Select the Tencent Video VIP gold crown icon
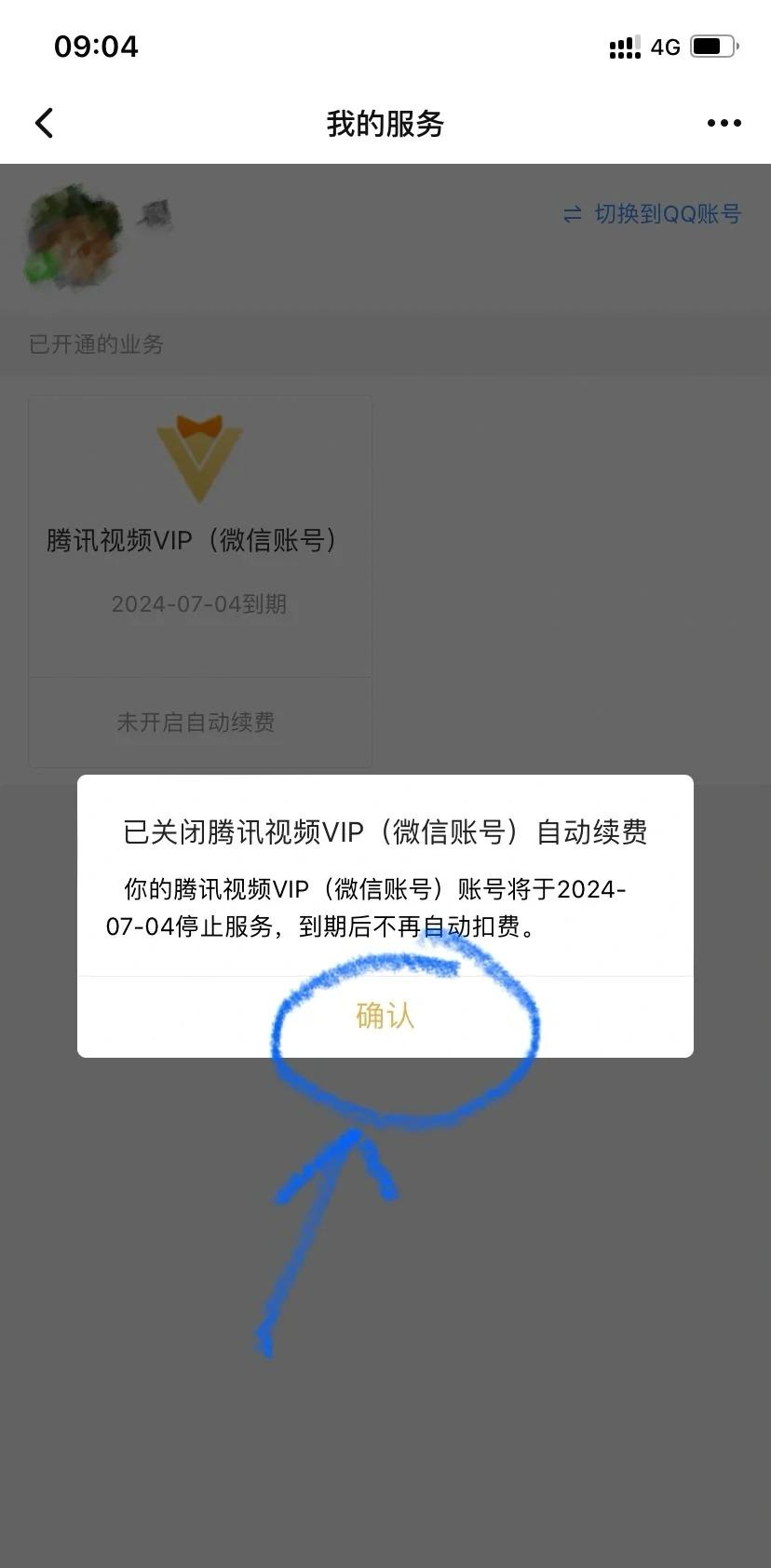 pos(198,456)
